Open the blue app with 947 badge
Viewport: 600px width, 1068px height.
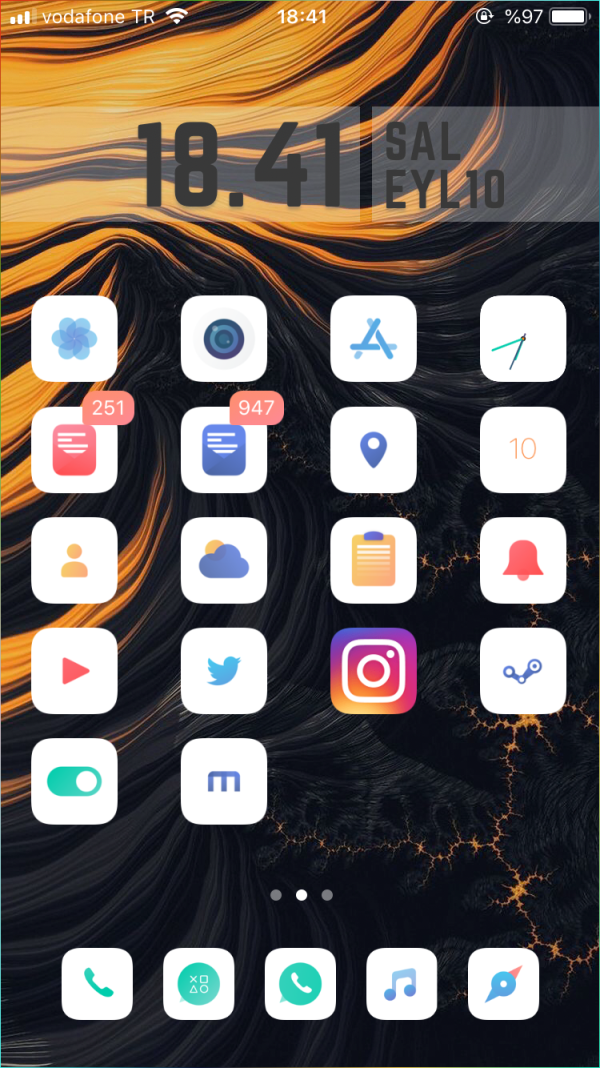coord(224,450)
